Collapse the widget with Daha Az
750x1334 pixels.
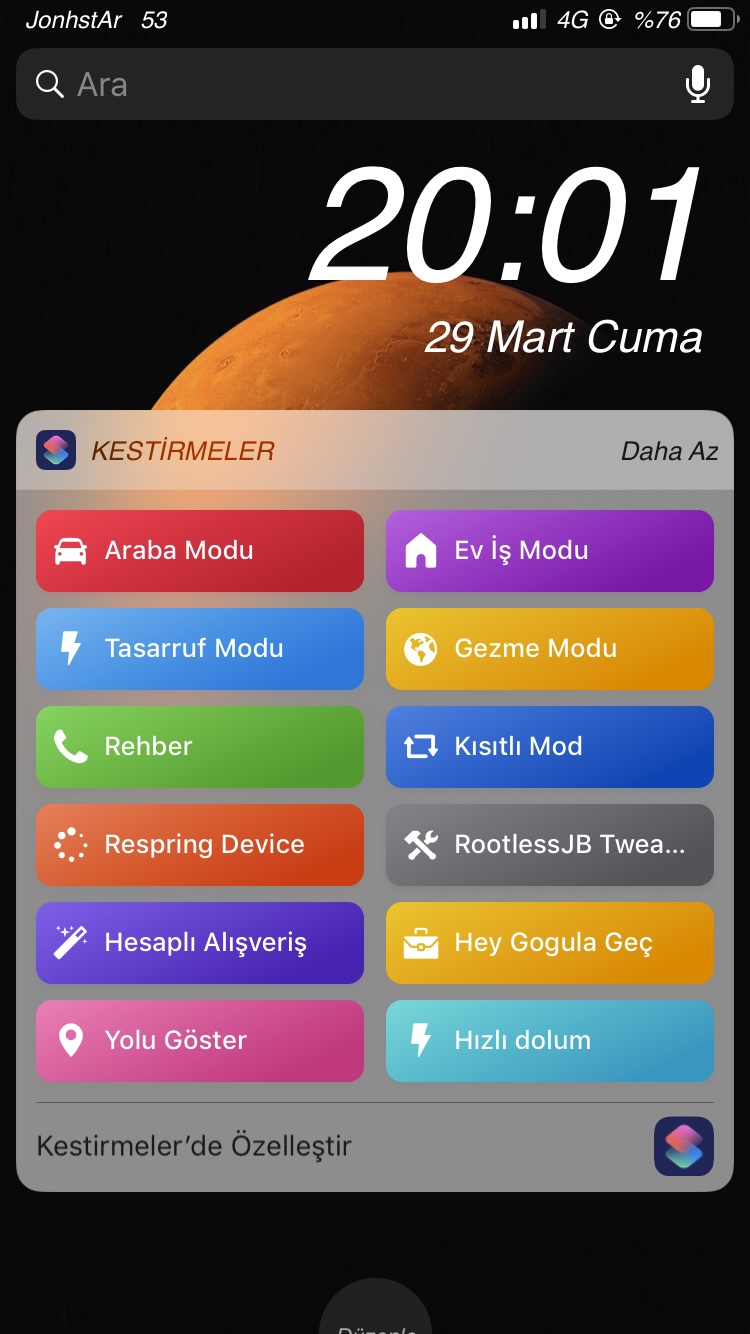[x=669, y=451]
